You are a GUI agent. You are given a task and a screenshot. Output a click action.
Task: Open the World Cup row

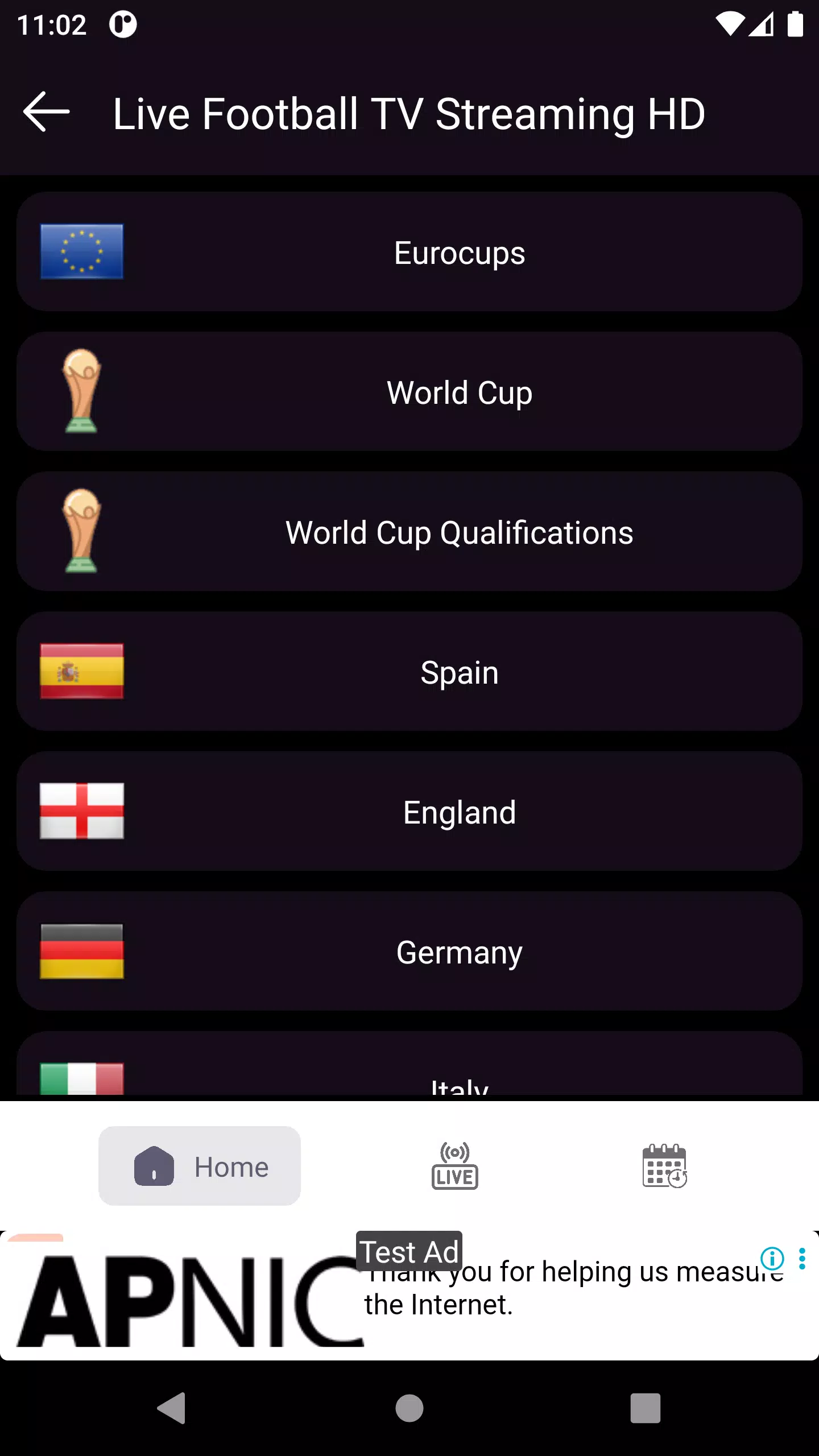[409, 392]
